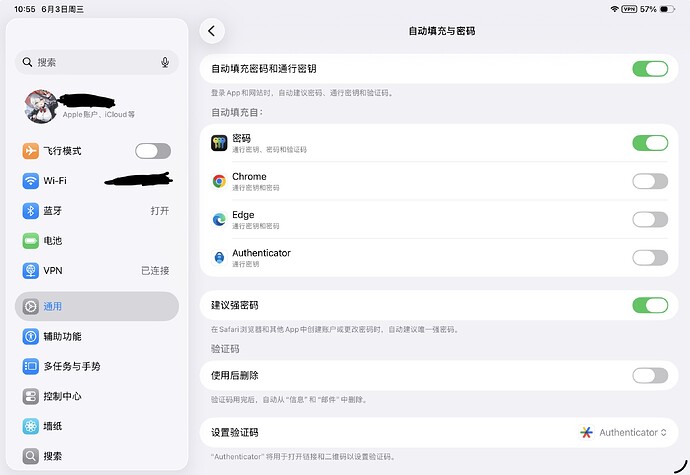
Task: Open 电池 settings
Action: 97,240
